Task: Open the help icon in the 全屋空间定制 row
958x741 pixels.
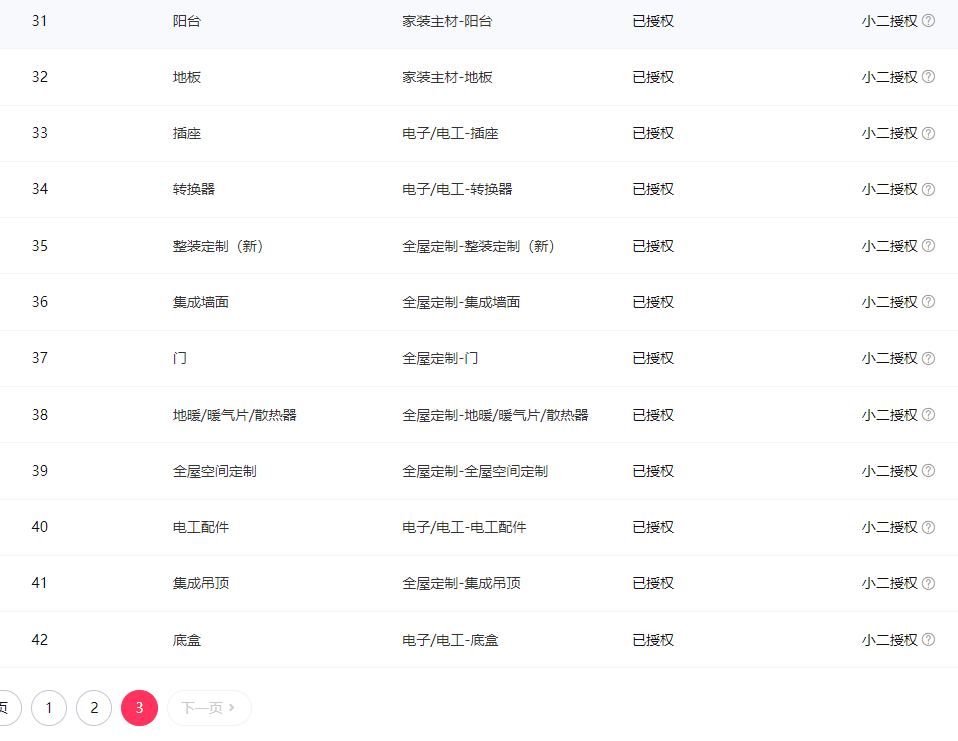Action: tap(928, 471)
